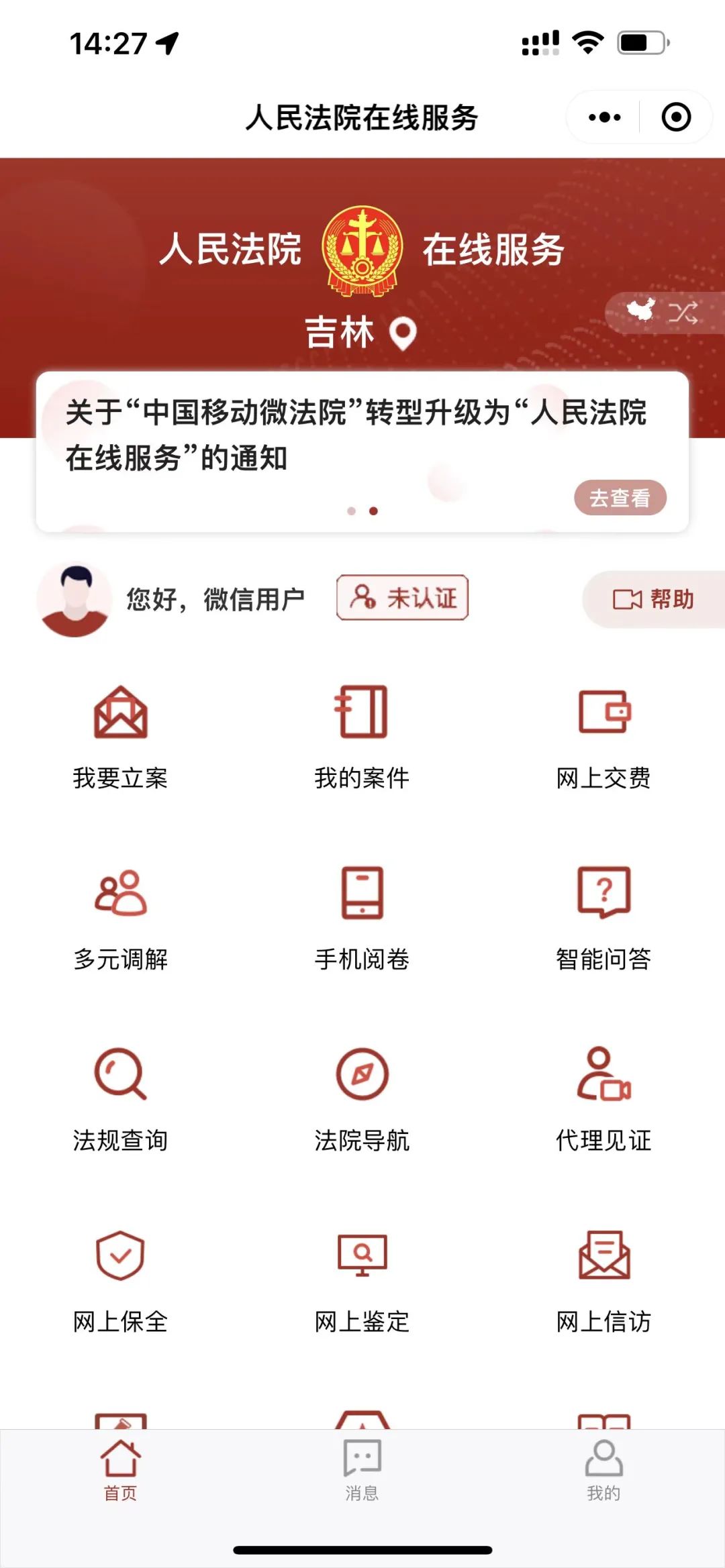Tap 去查看 to view the notice

tap(619, 497)
